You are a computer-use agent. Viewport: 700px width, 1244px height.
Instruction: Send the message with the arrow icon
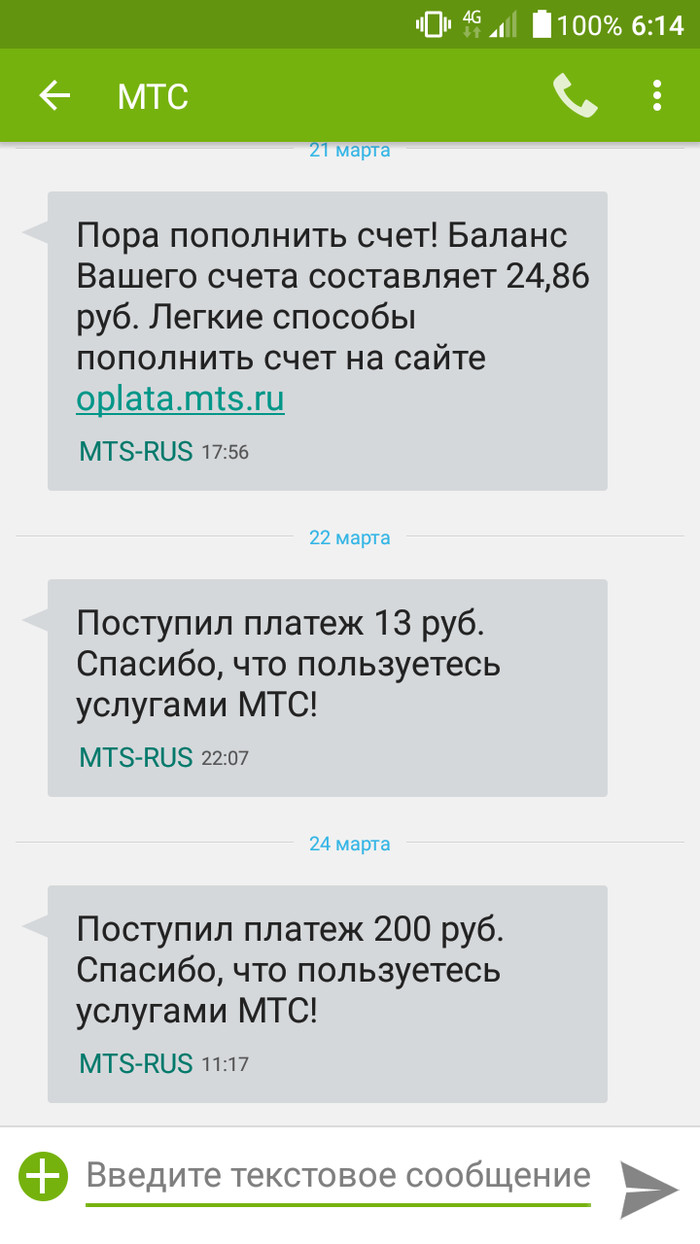649,1187
